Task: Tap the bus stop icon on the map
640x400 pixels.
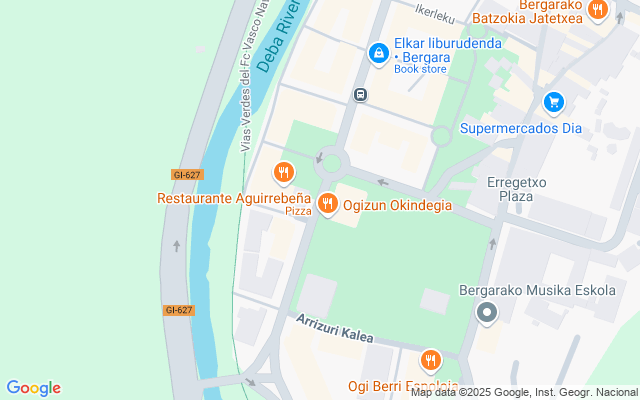Action: coord(360,95)
